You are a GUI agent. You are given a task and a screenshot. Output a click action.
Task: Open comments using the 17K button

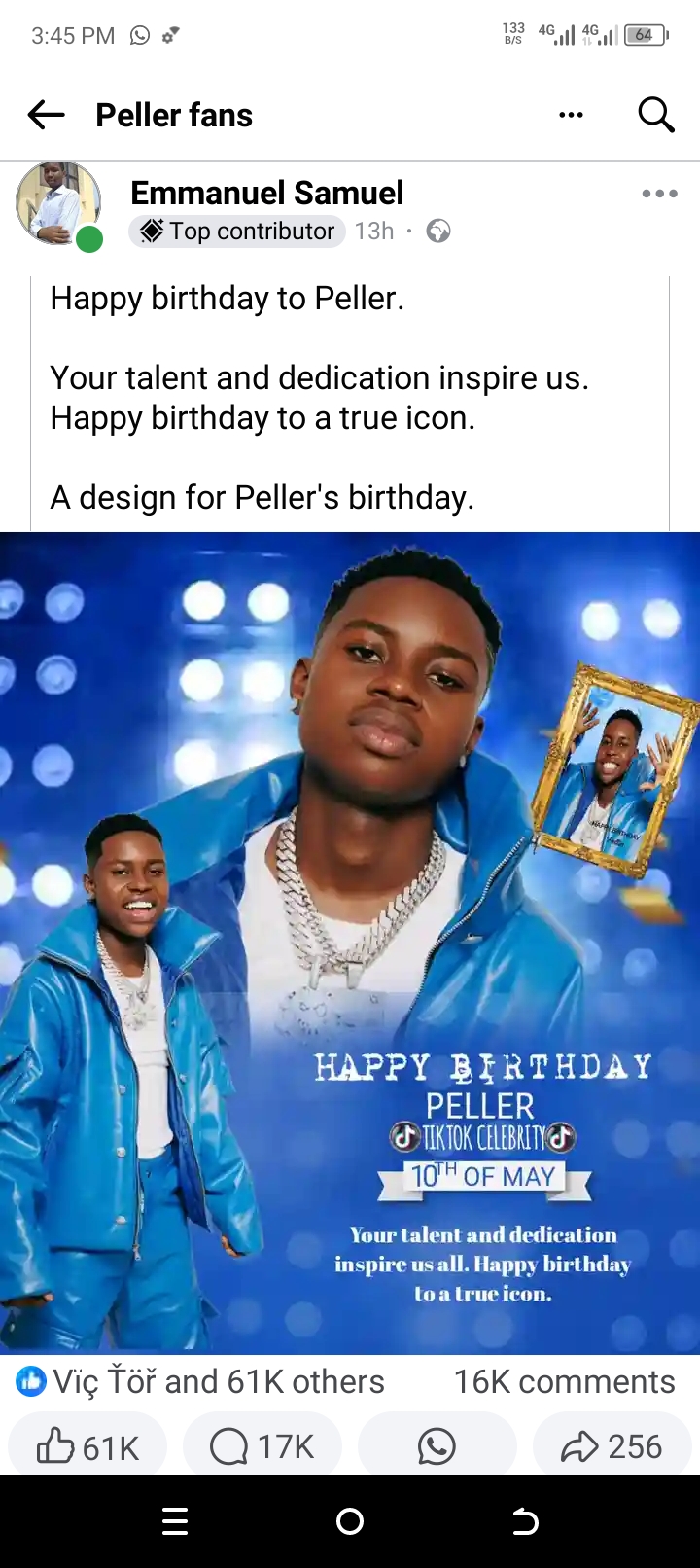tap(262, 1446)
